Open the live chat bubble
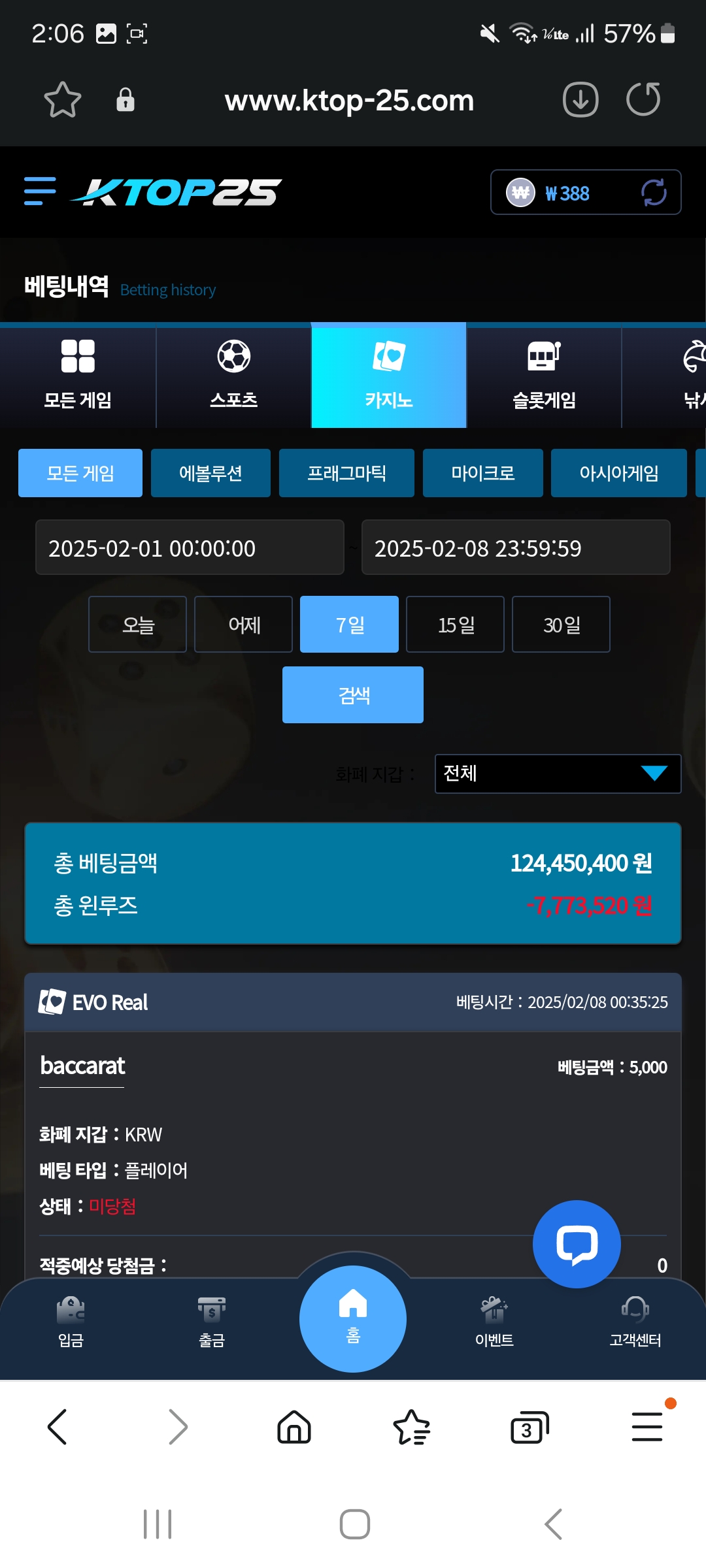Viewport: 706px width, 1568px height. click(x=577, y=1244)
